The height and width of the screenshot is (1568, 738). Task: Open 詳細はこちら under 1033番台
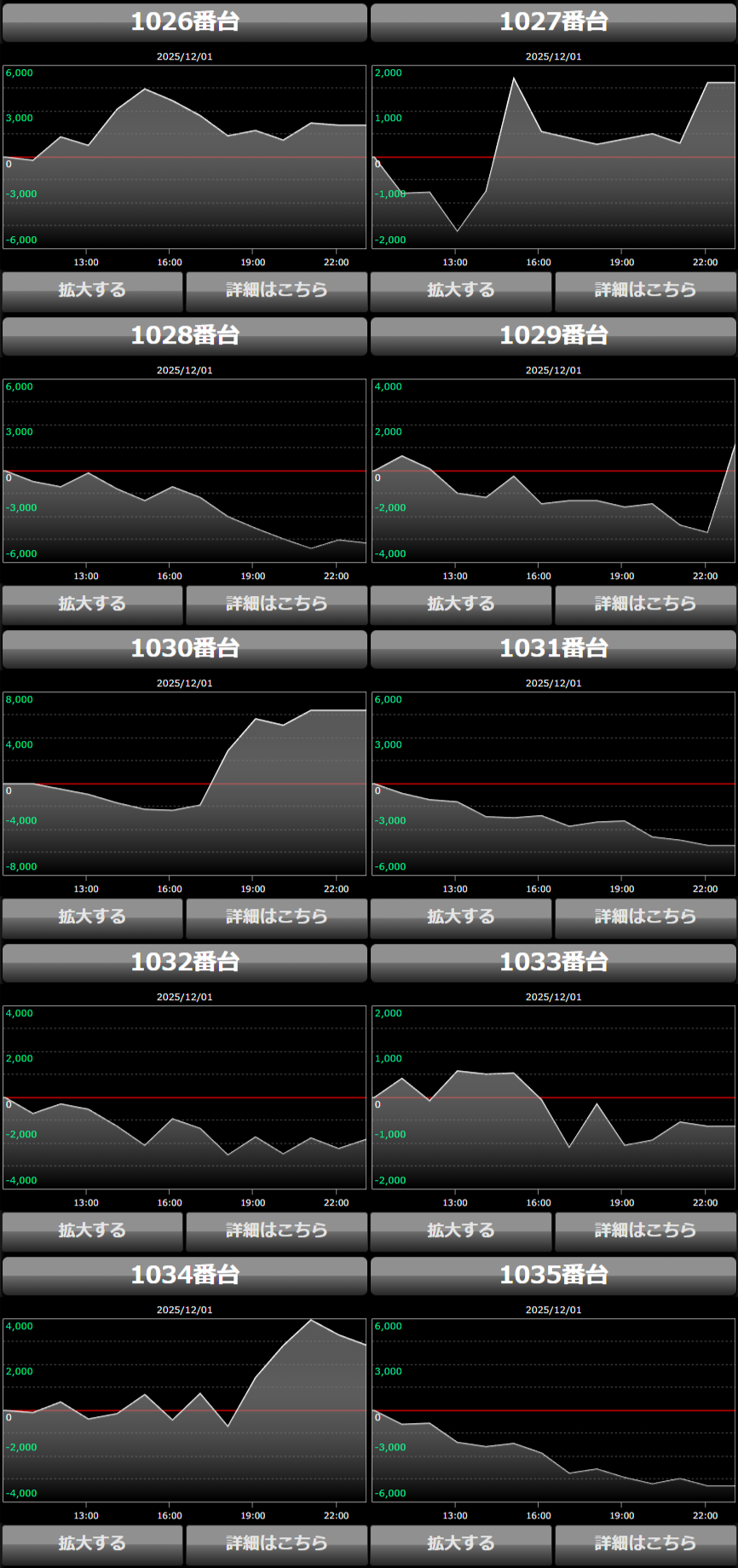pyautogui.click(x=645, y=1231)
